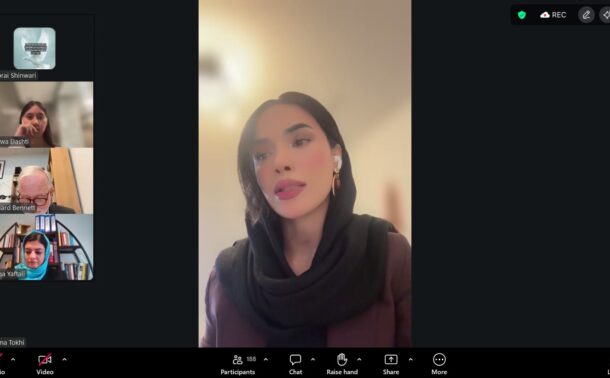Open the annotate pencil tool
610x378 pixels.
(586, 15)
